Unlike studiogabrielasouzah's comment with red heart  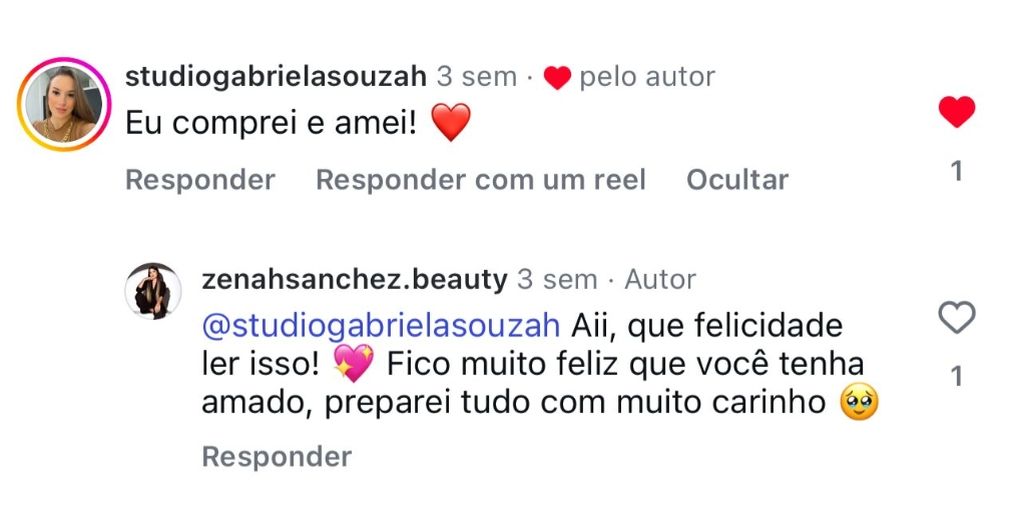point(956,113)
